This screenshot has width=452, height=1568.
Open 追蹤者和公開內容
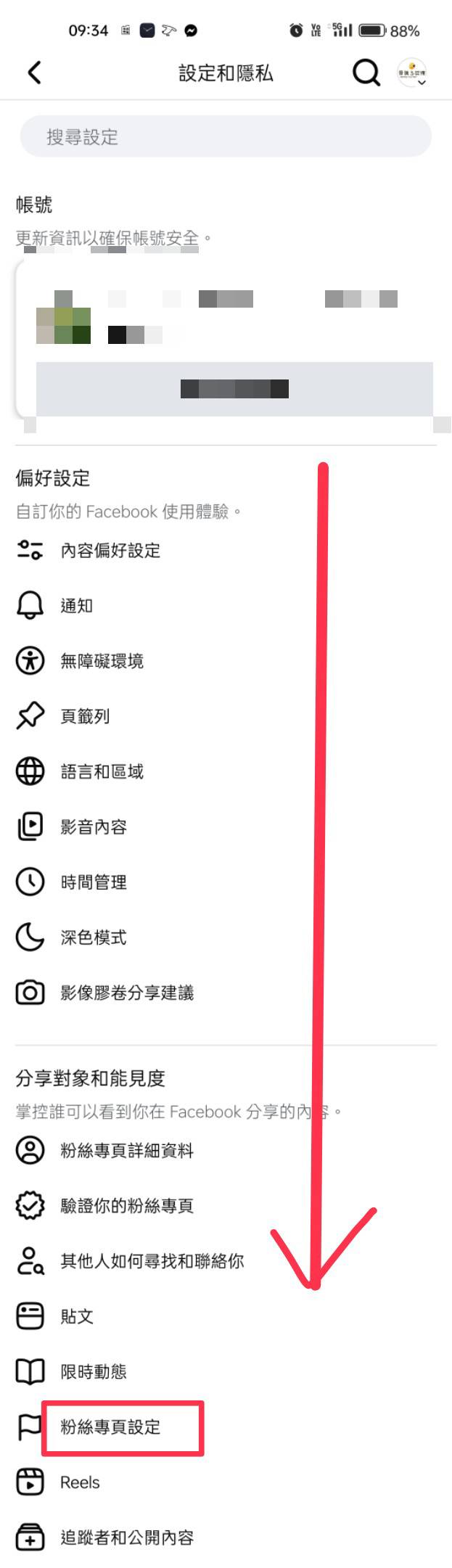tap(127, 1538)
